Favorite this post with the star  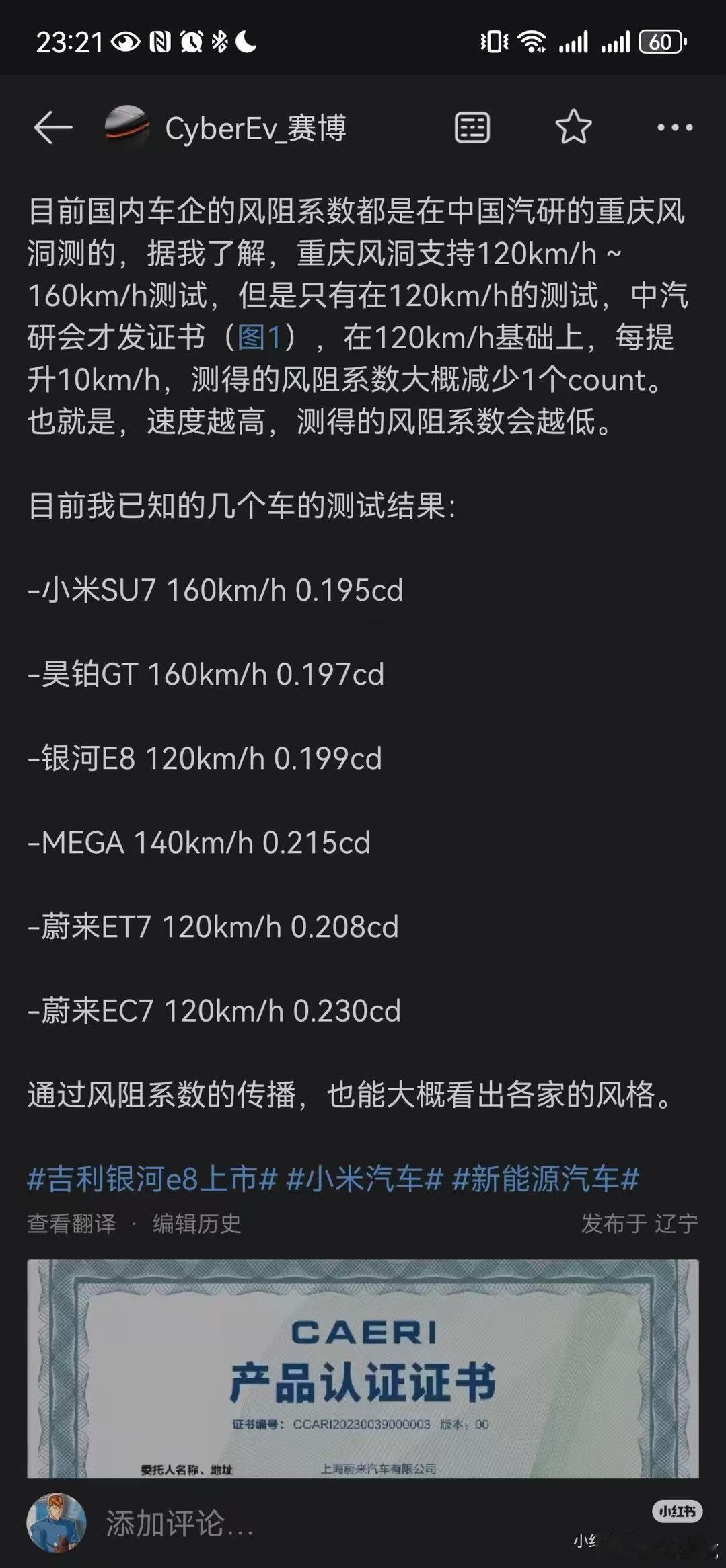click(x=573, y=127)
